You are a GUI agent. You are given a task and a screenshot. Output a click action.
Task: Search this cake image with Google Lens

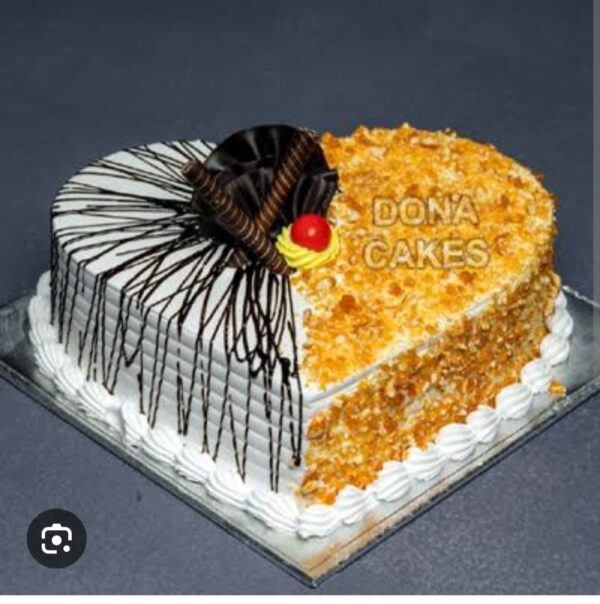56,539
